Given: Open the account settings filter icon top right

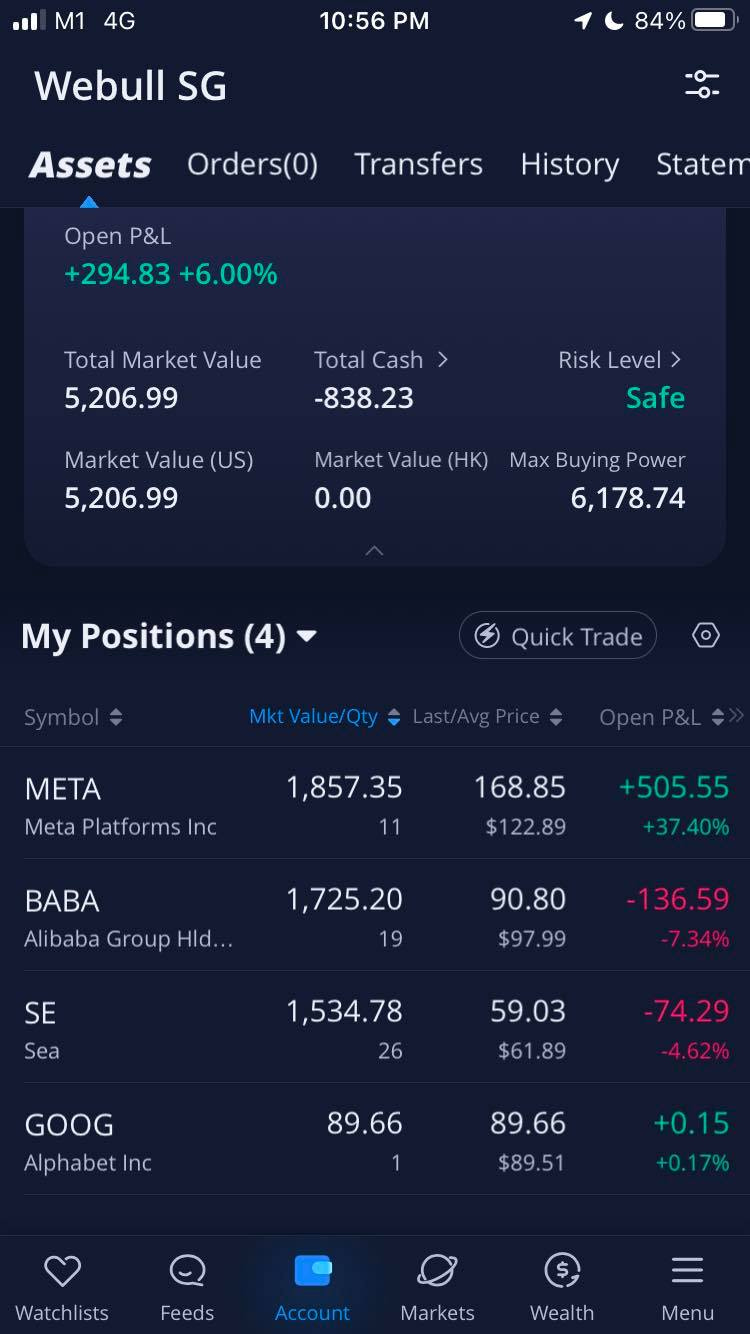Looking at the screenshot, I should [x=702, y=85].
